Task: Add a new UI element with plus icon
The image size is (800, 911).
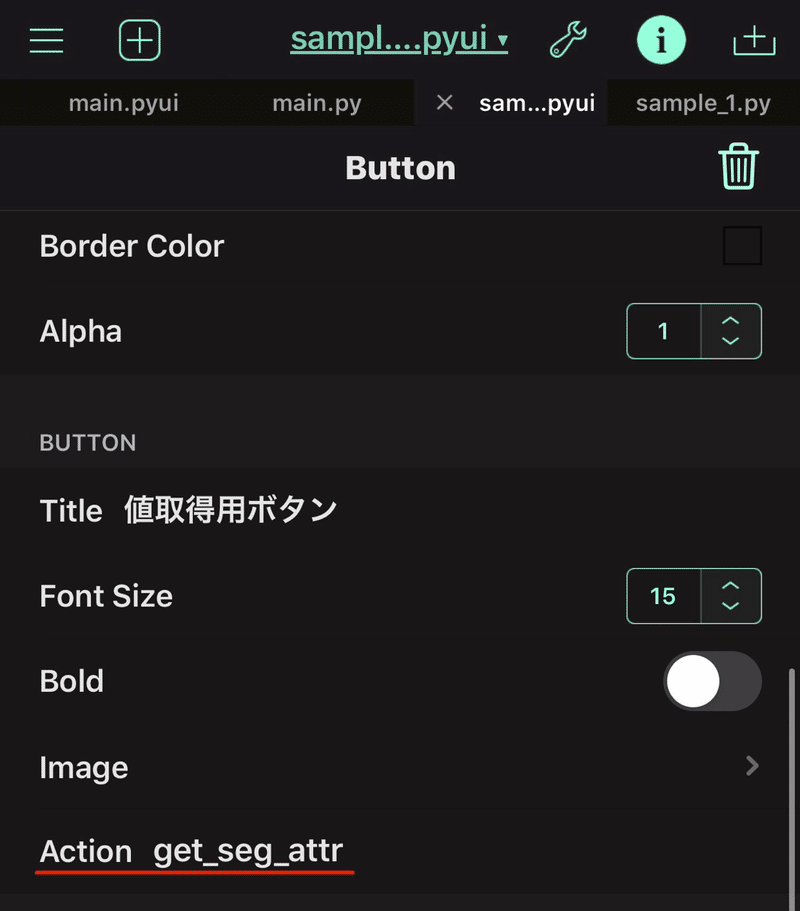Action: point(139,40)
